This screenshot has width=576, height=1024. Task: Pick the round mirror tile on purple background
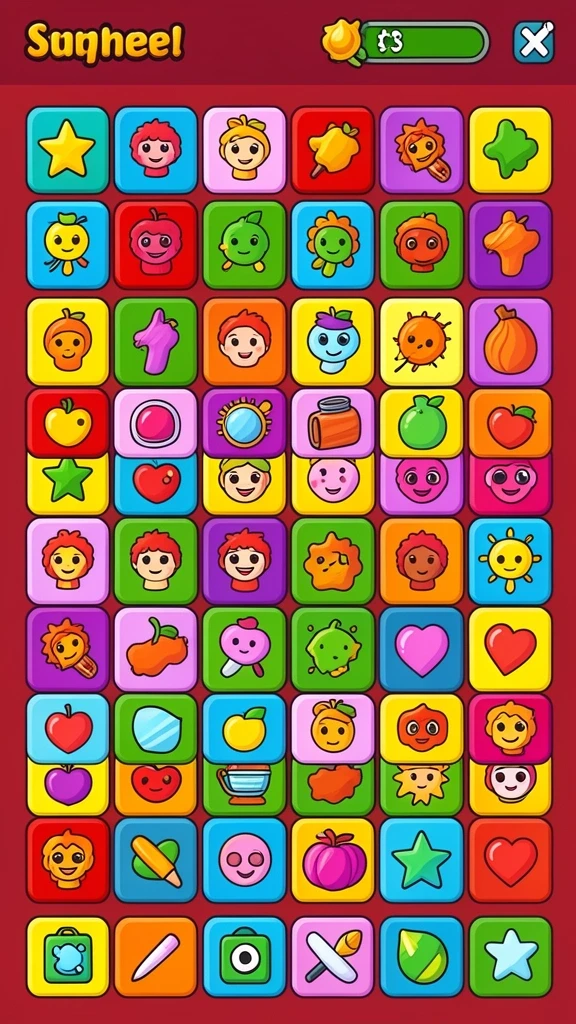pyautogui.click(x=244, y=423)
